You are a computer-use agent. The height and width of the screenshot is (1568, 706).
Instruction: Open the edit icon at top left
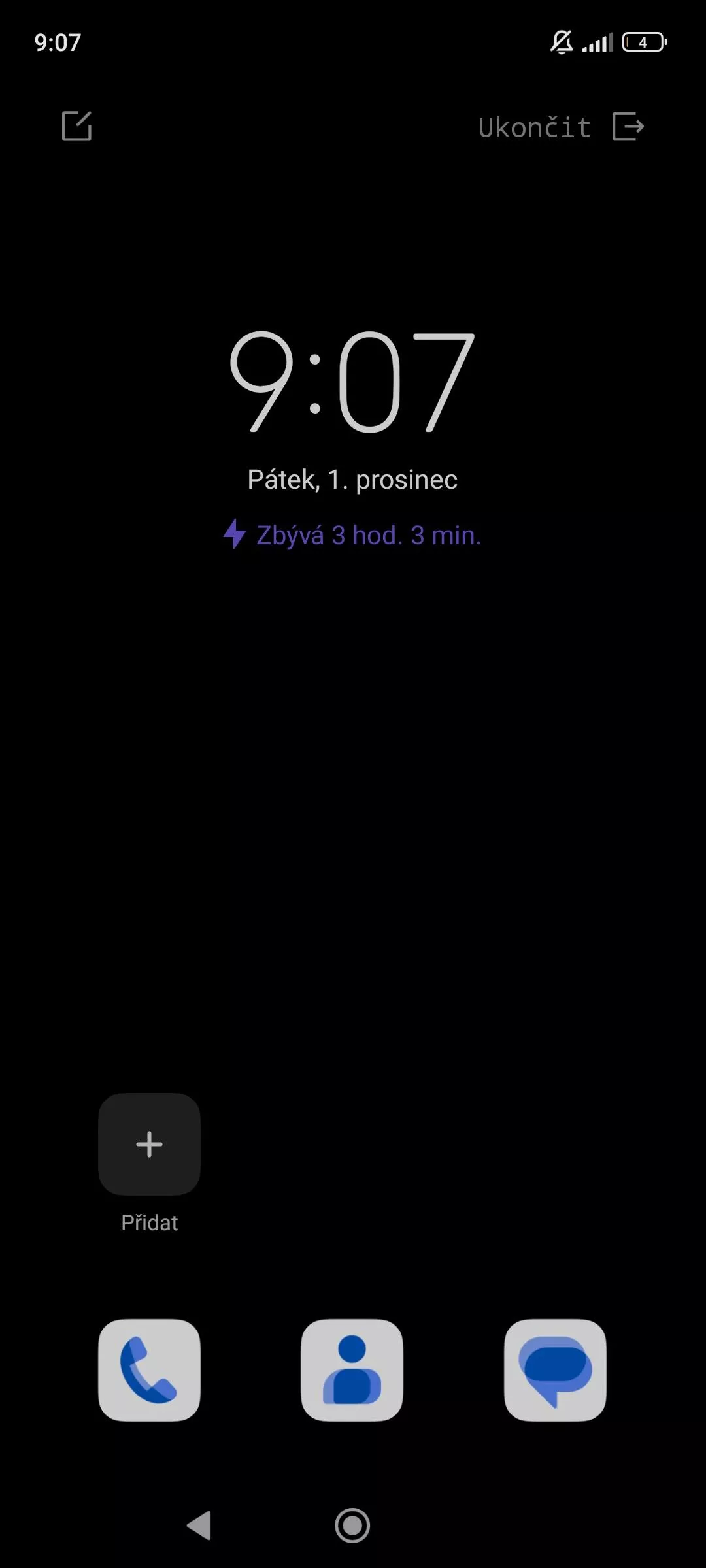pos(76,125)
